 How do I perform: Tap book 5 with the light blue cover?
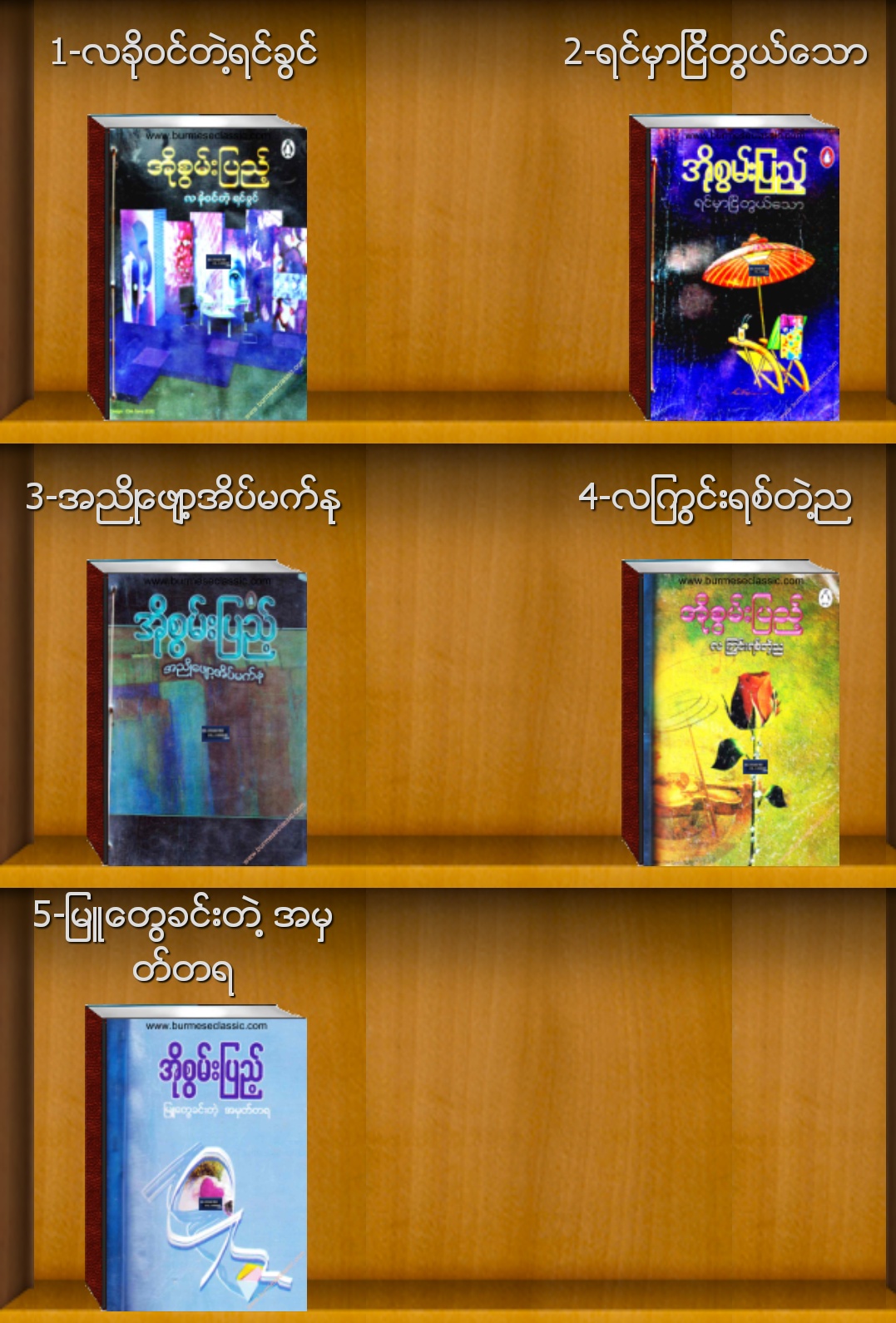tap(196, 1158)
